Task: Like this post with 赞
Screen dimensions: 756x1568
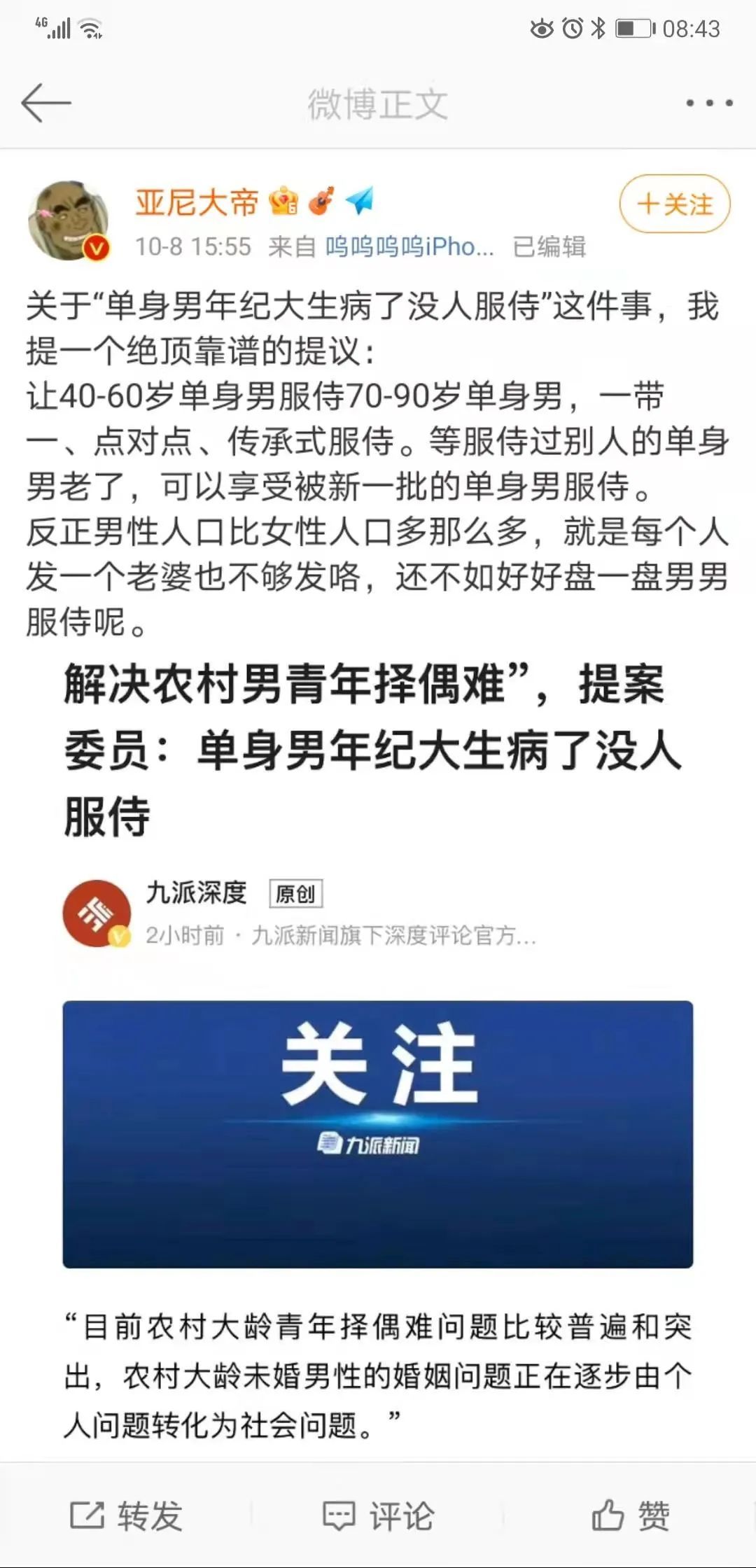Action: pos(630,1515)
